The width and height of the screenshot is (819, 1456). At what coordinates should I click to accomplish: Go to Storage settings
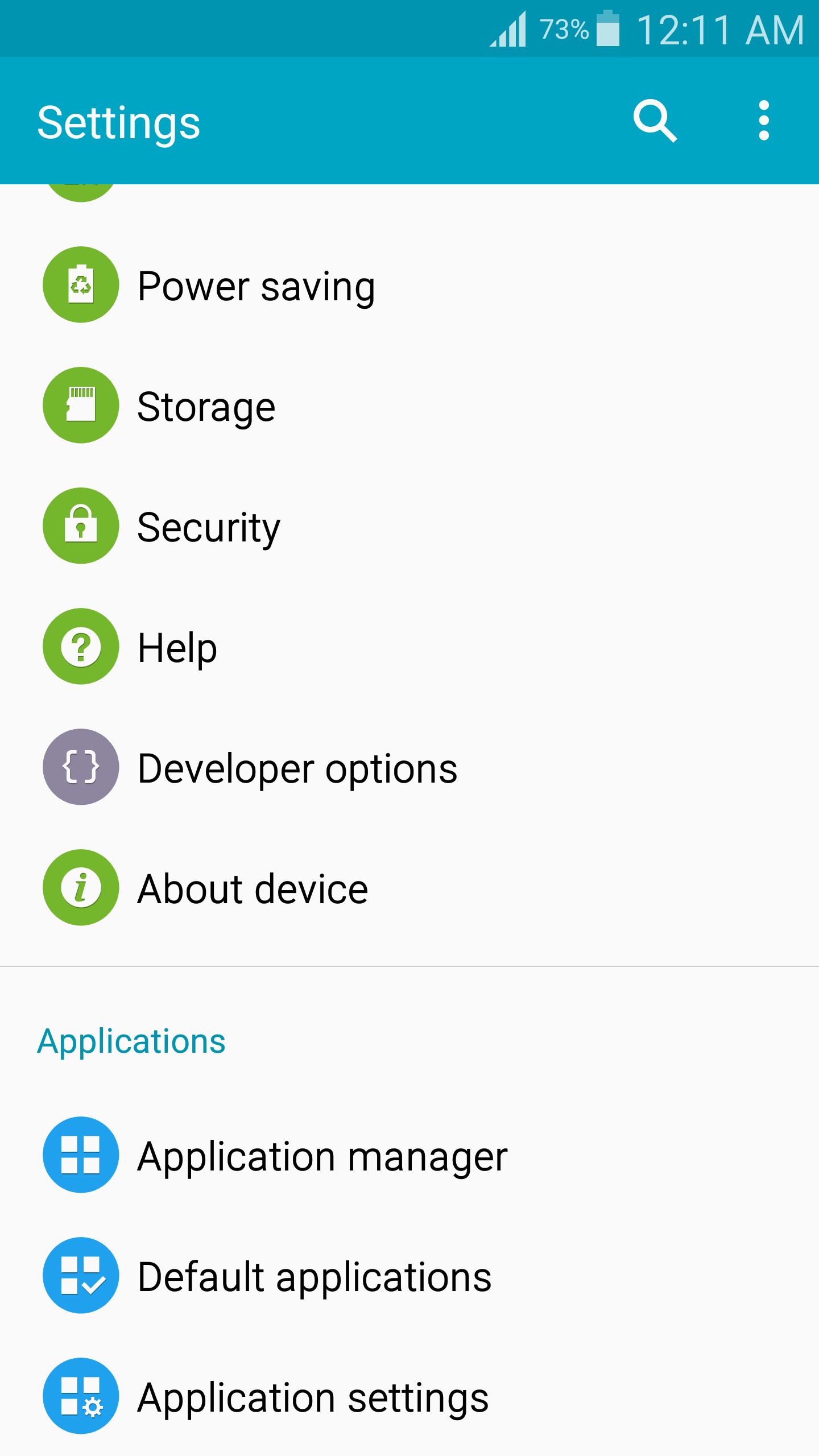206,406
